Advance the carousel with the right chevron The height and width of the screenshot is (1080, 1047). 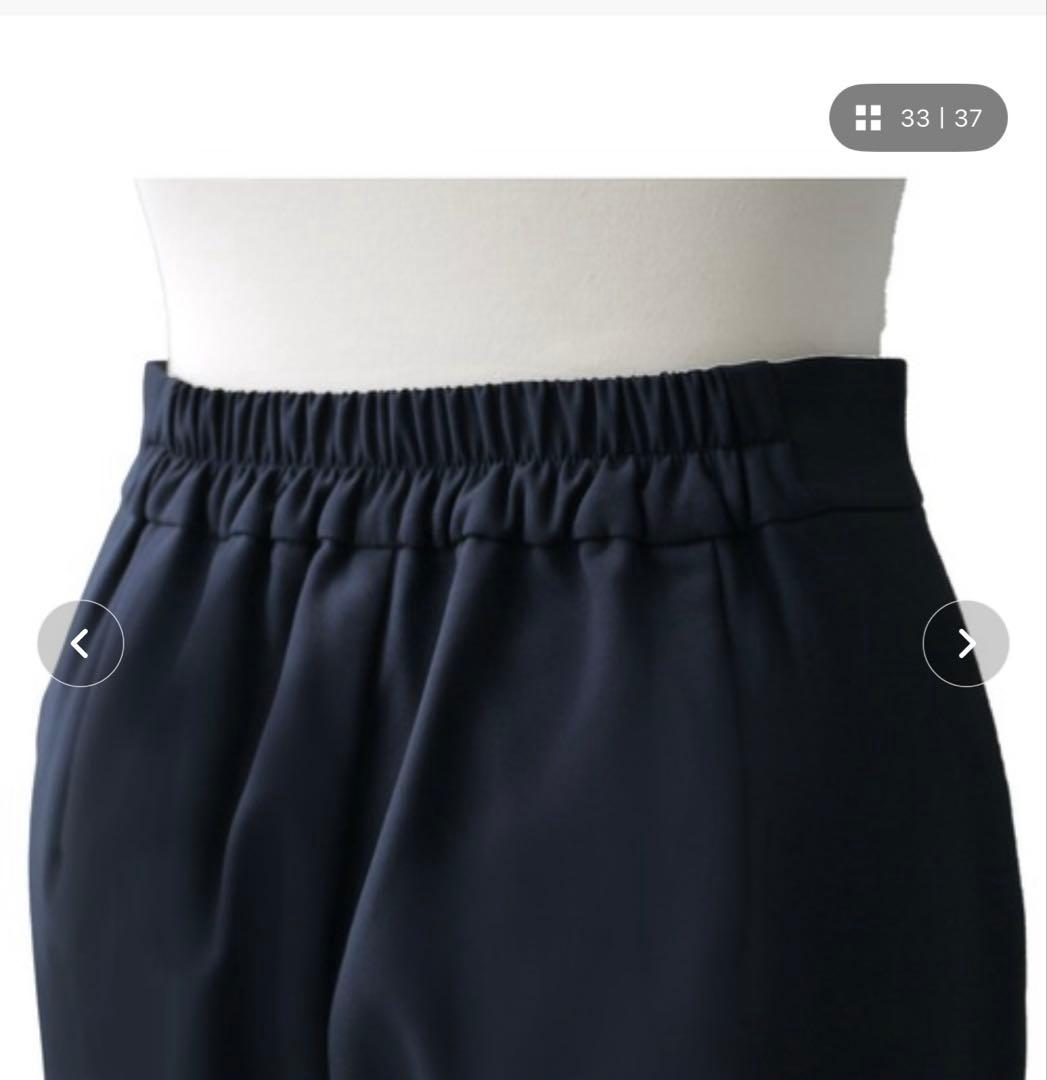pos(965,643)
